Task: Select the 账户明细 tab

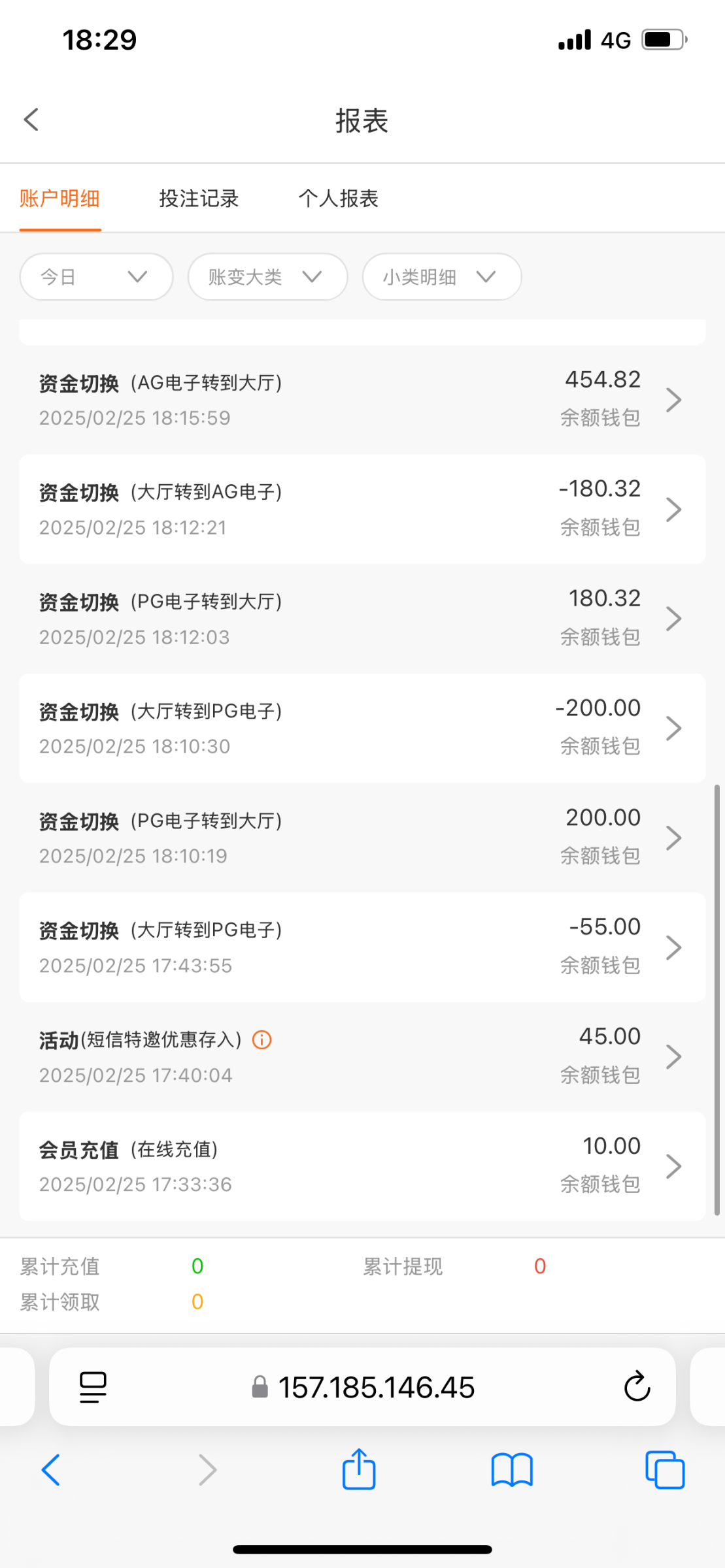Action: click(x=59, y=199)
